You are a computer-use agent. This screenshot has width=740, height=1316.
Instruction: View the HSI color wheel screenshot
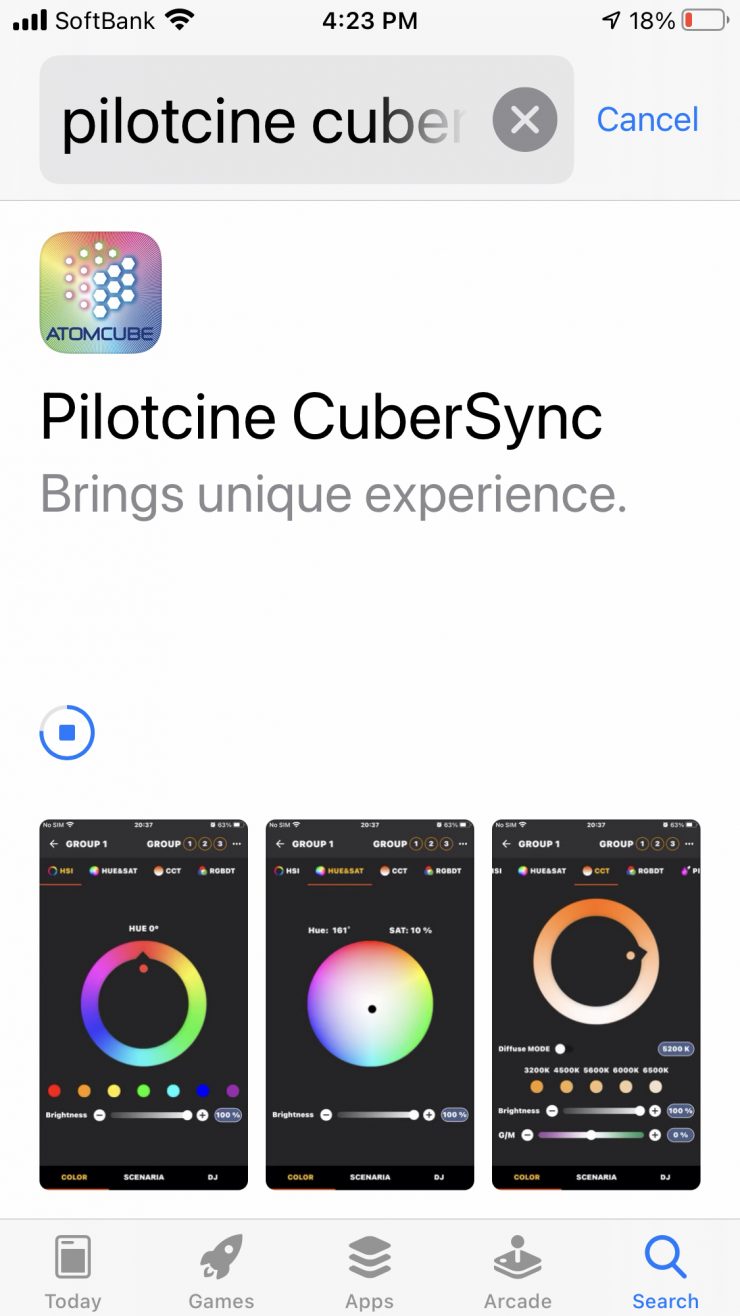(143, 1004)
